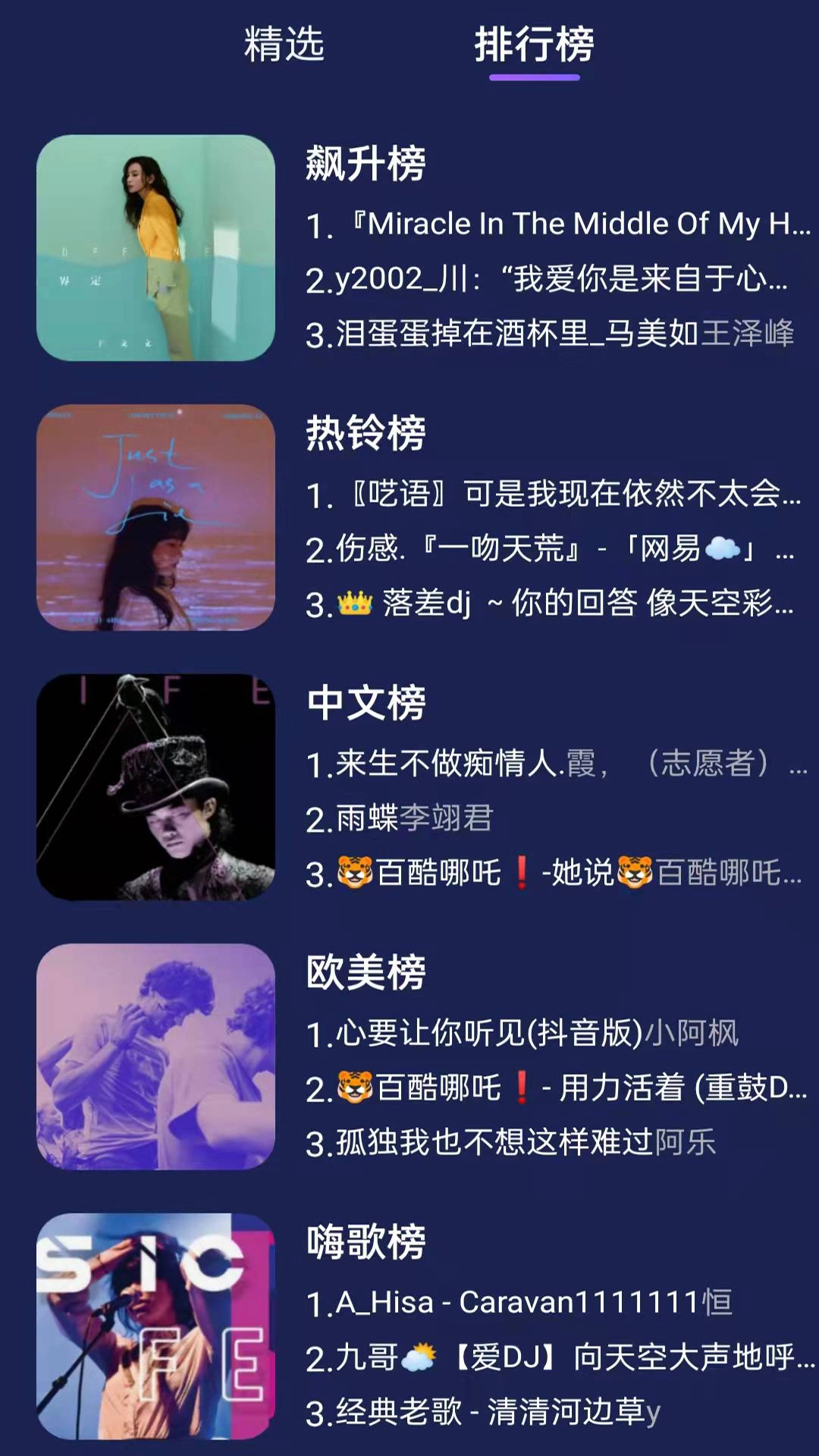
Task: Select the 排行榜 tab
Action: [534, 44]
